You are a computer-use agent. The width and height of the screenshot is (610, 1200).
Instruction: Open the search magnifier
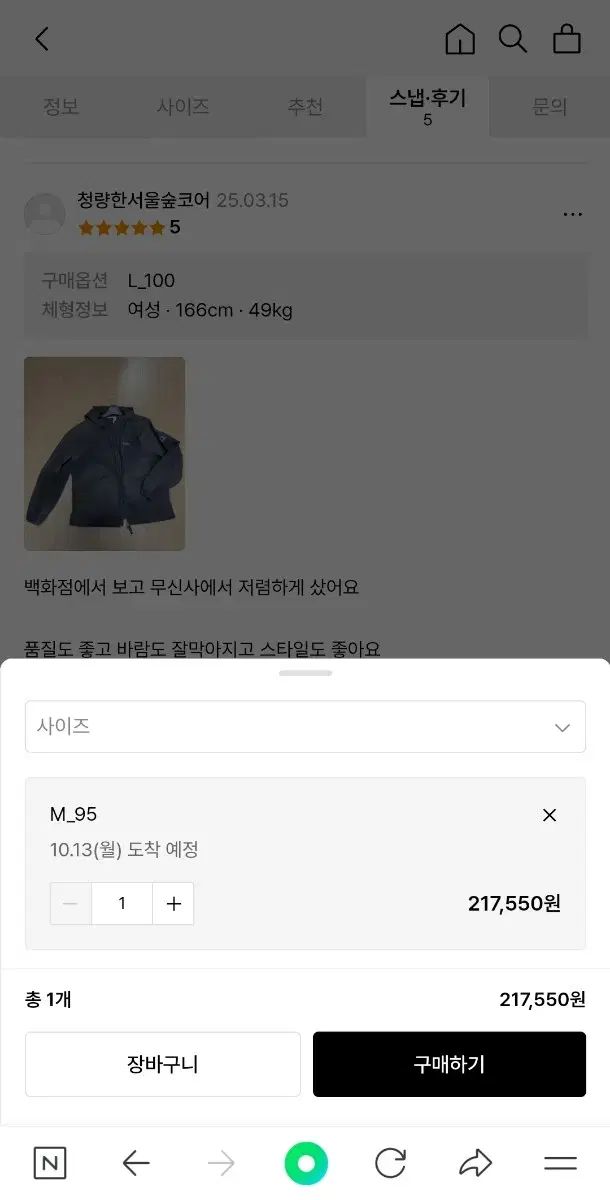pos(513,39)
